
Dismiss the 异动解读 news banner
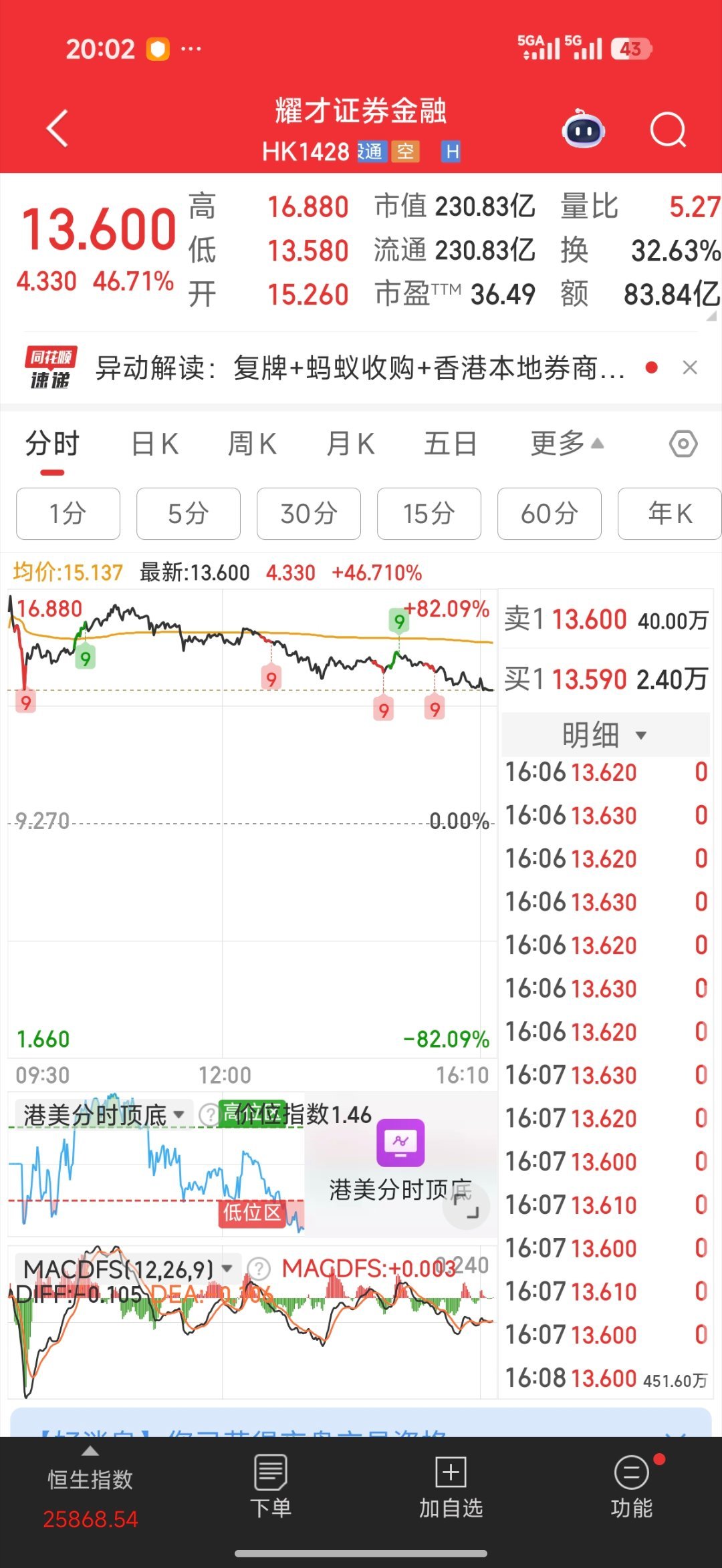[690, 367]
